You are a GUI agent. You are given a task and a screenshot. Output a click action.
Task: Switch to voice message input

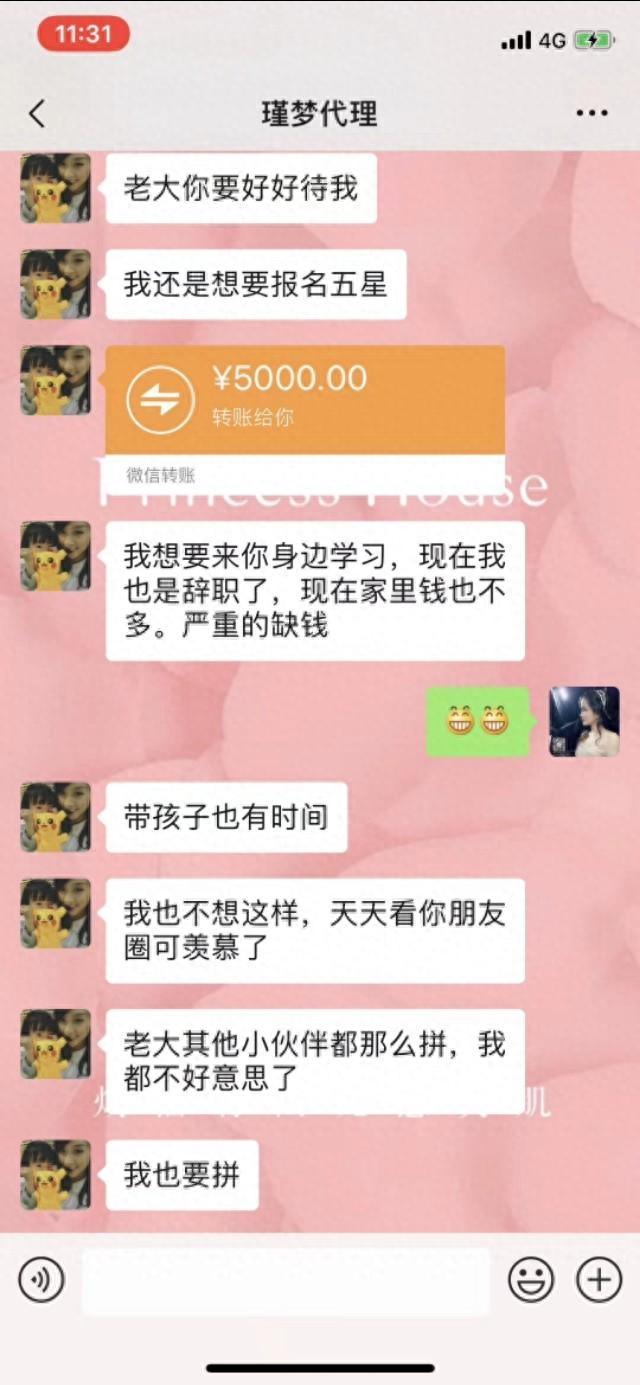tap(41, 1279)
